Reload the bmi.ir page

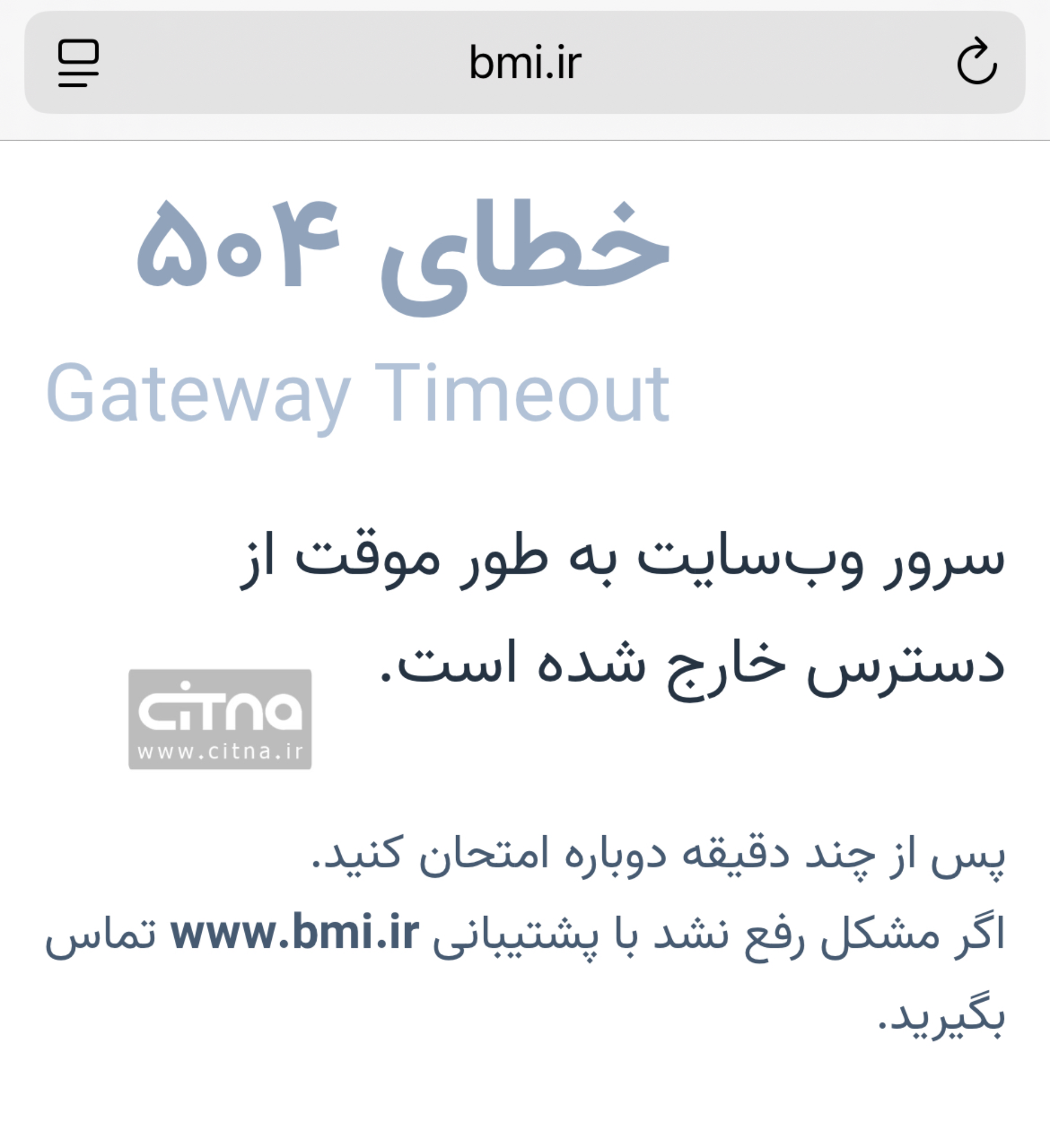coord(977,63)
